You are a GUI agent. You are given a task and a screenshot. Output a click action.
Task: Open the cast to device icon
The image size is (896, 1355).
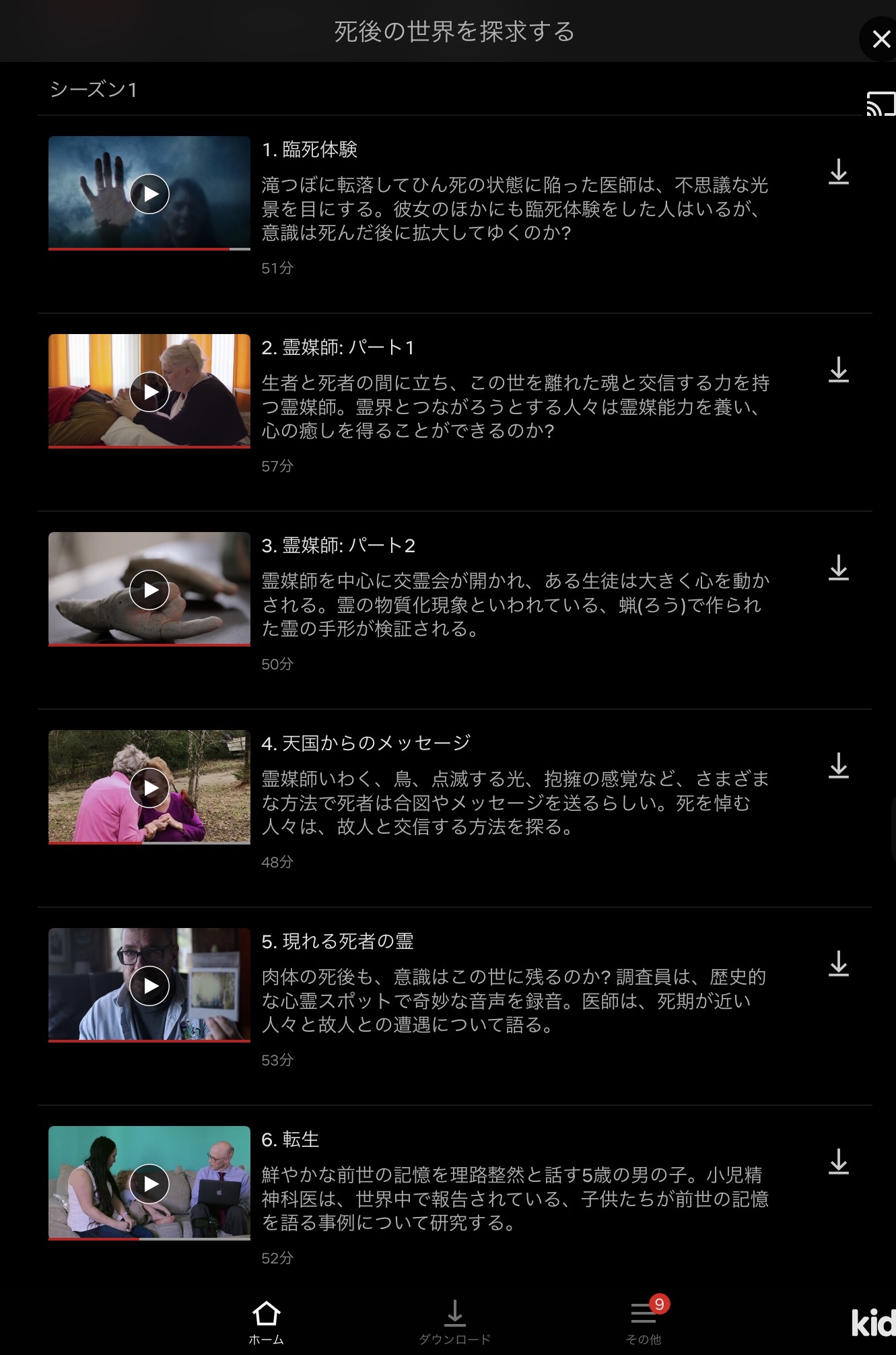(881, 104)
